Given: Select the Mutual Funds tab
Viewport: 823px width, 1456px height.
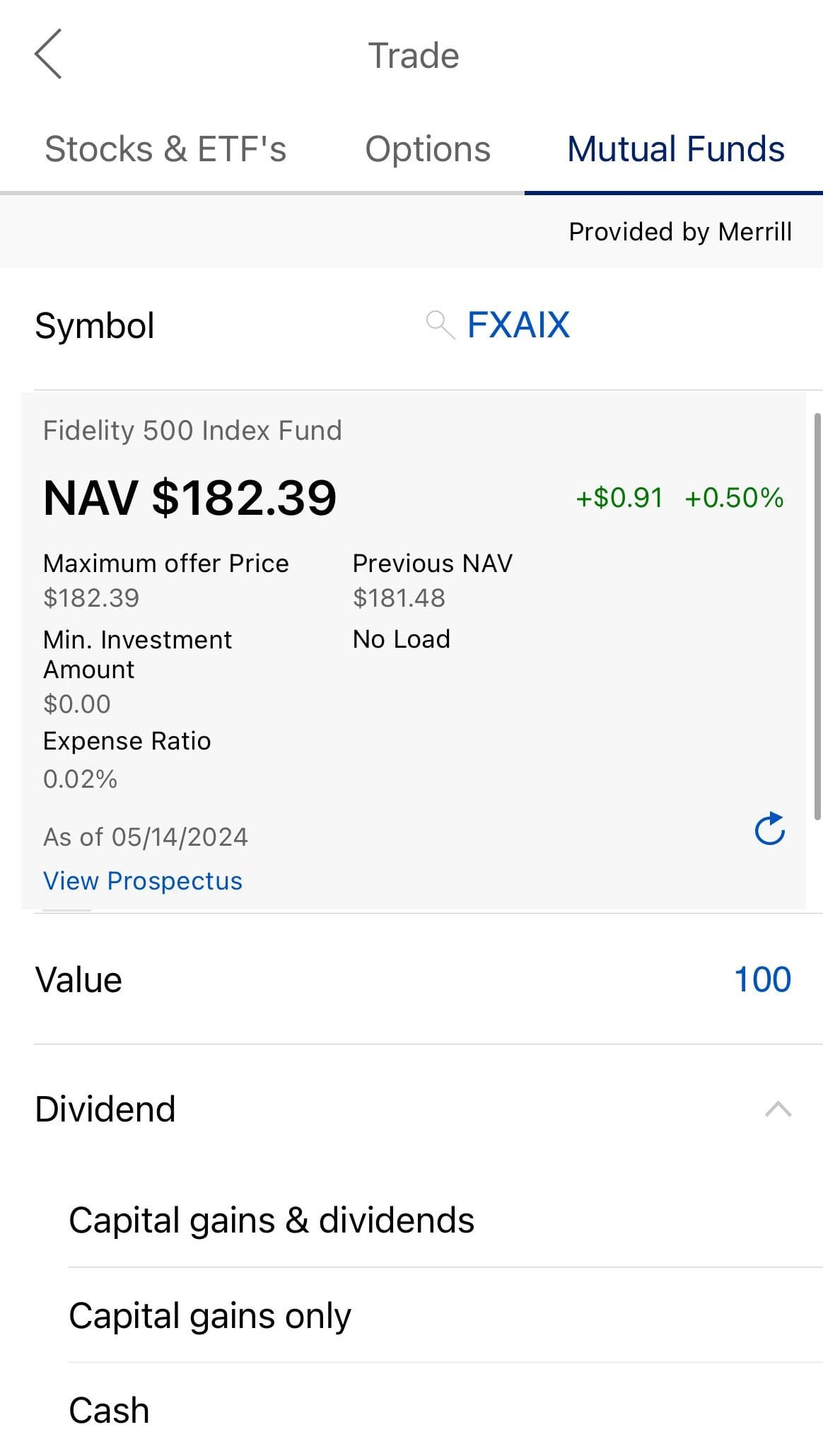Looking at the screenshot, I should (676, 148).
